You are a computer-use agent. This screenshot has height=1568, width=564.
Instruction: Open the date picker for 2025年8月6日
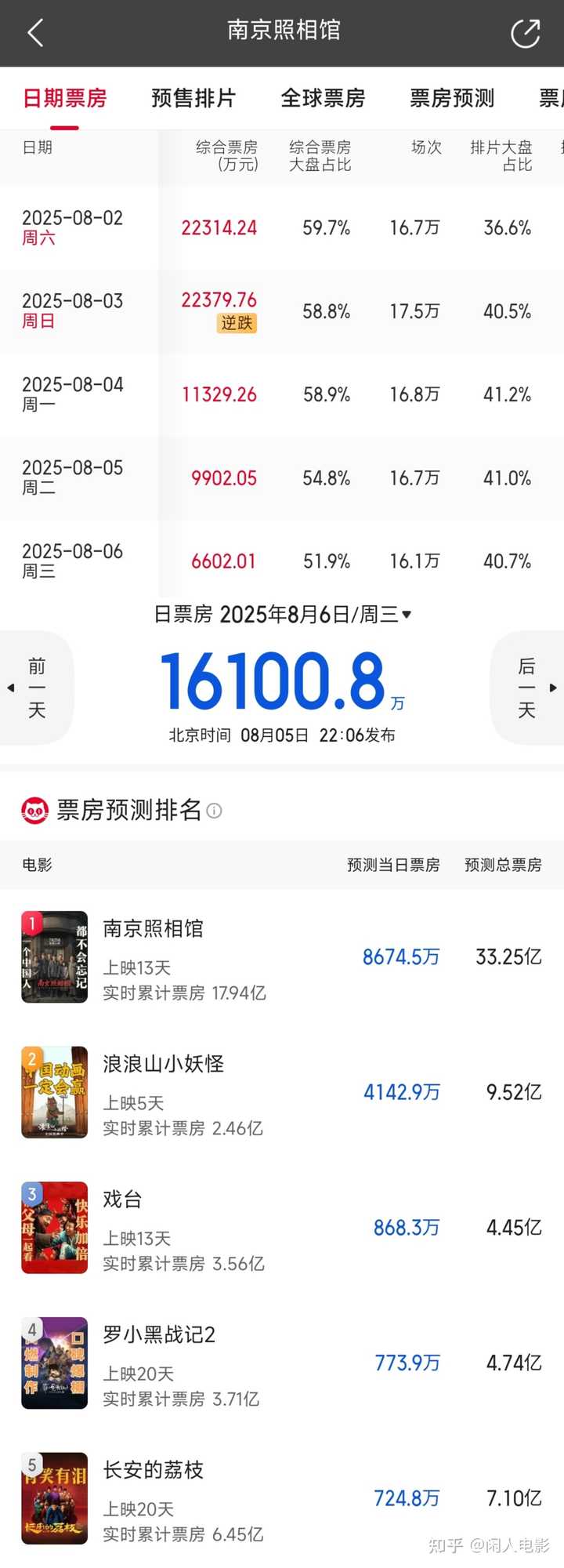coord(406,615)
